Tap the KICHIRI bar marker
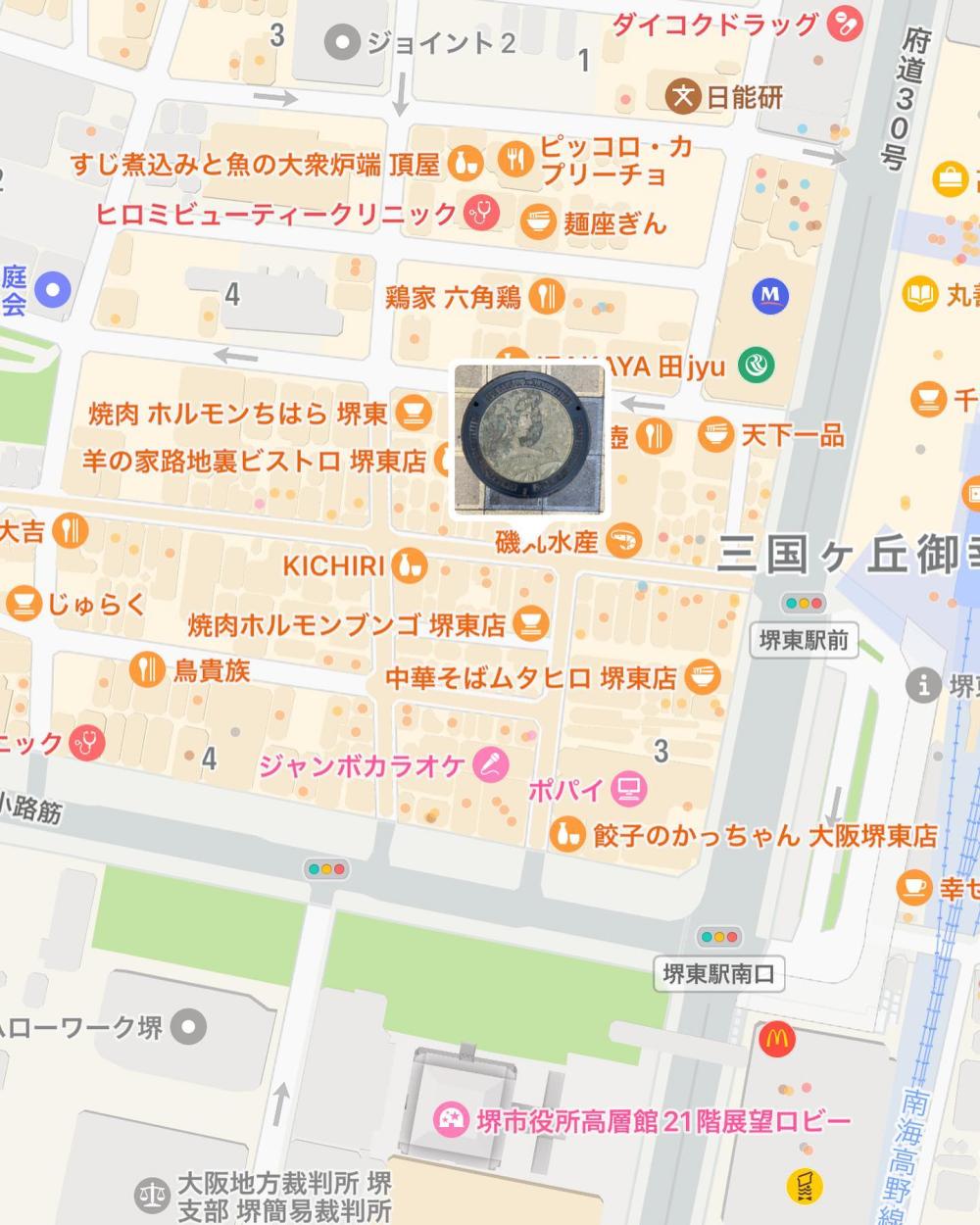The image size is (980, 1225). tap(409, 565)
